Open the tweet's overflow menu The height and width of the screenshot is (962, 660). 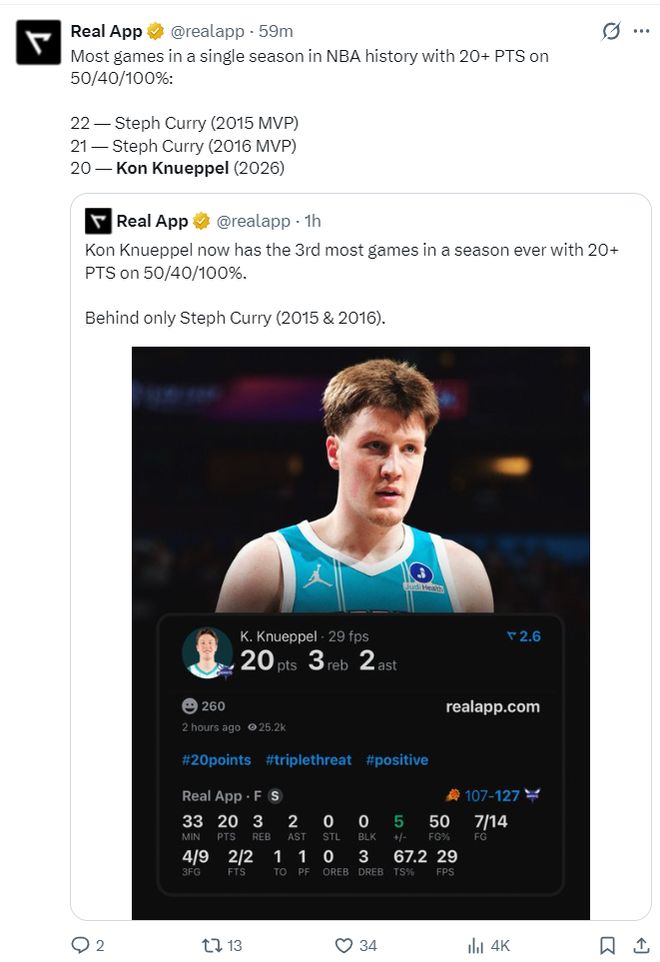click(641, 31)
